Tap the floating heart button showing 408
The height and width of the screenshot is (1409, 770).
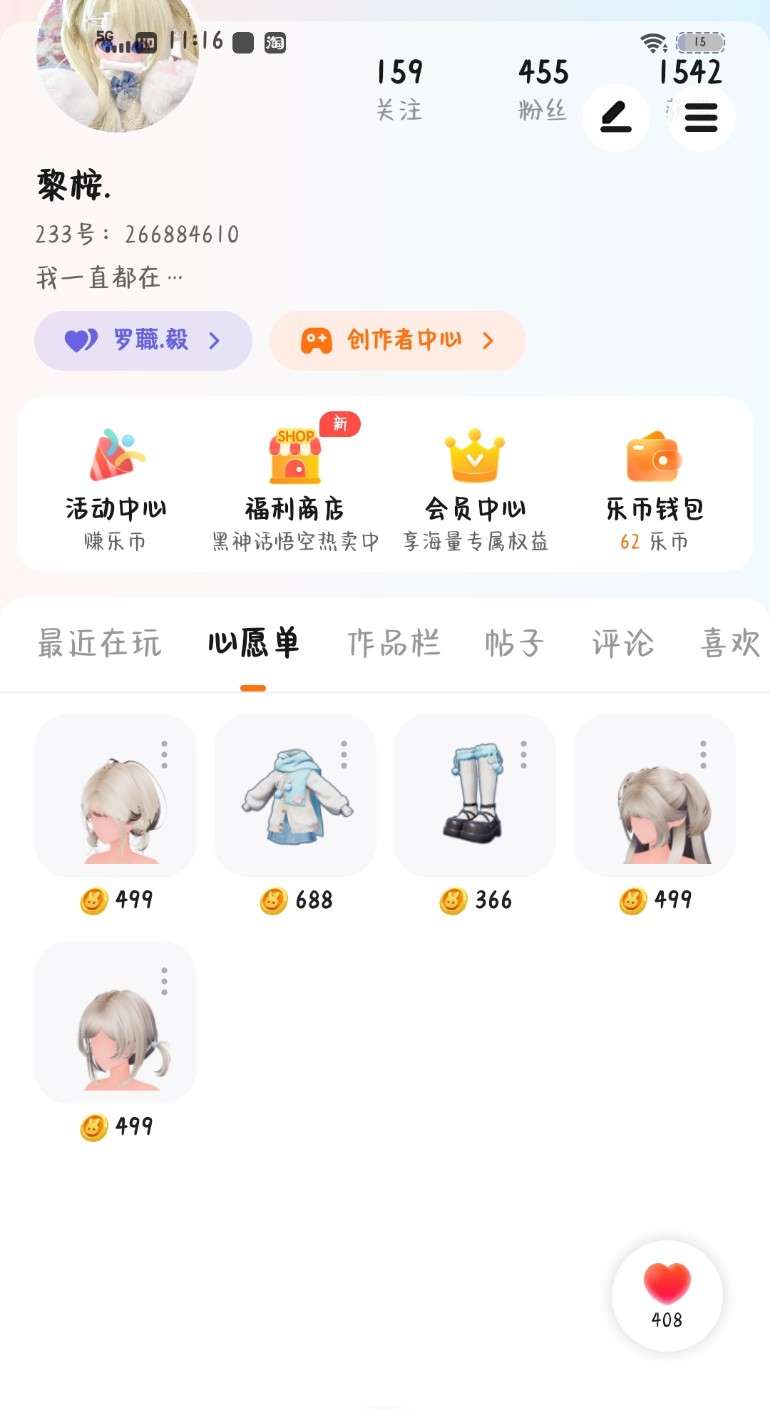click(667, 1295)
